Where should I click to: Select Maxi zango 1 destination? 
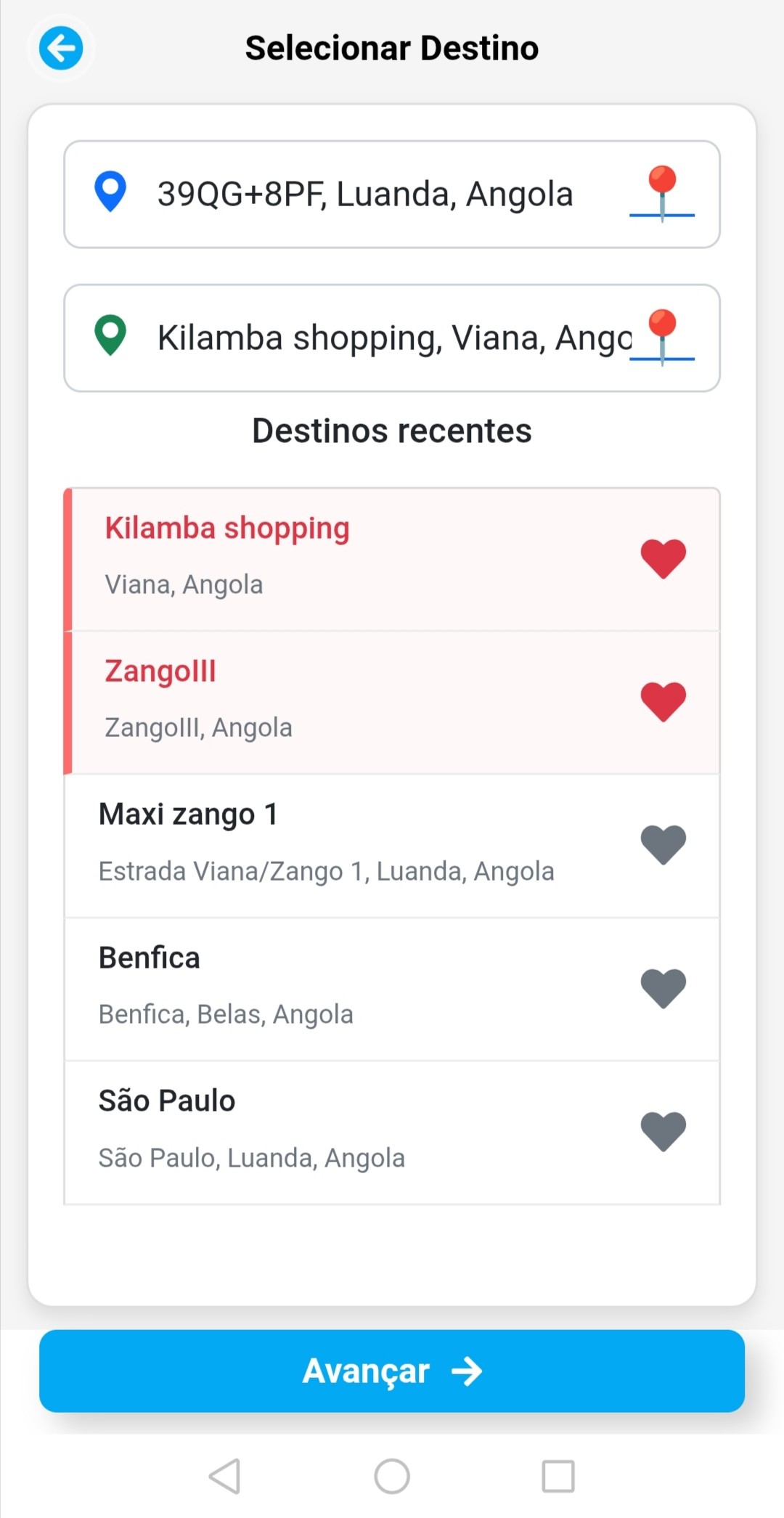click(392, 845)
